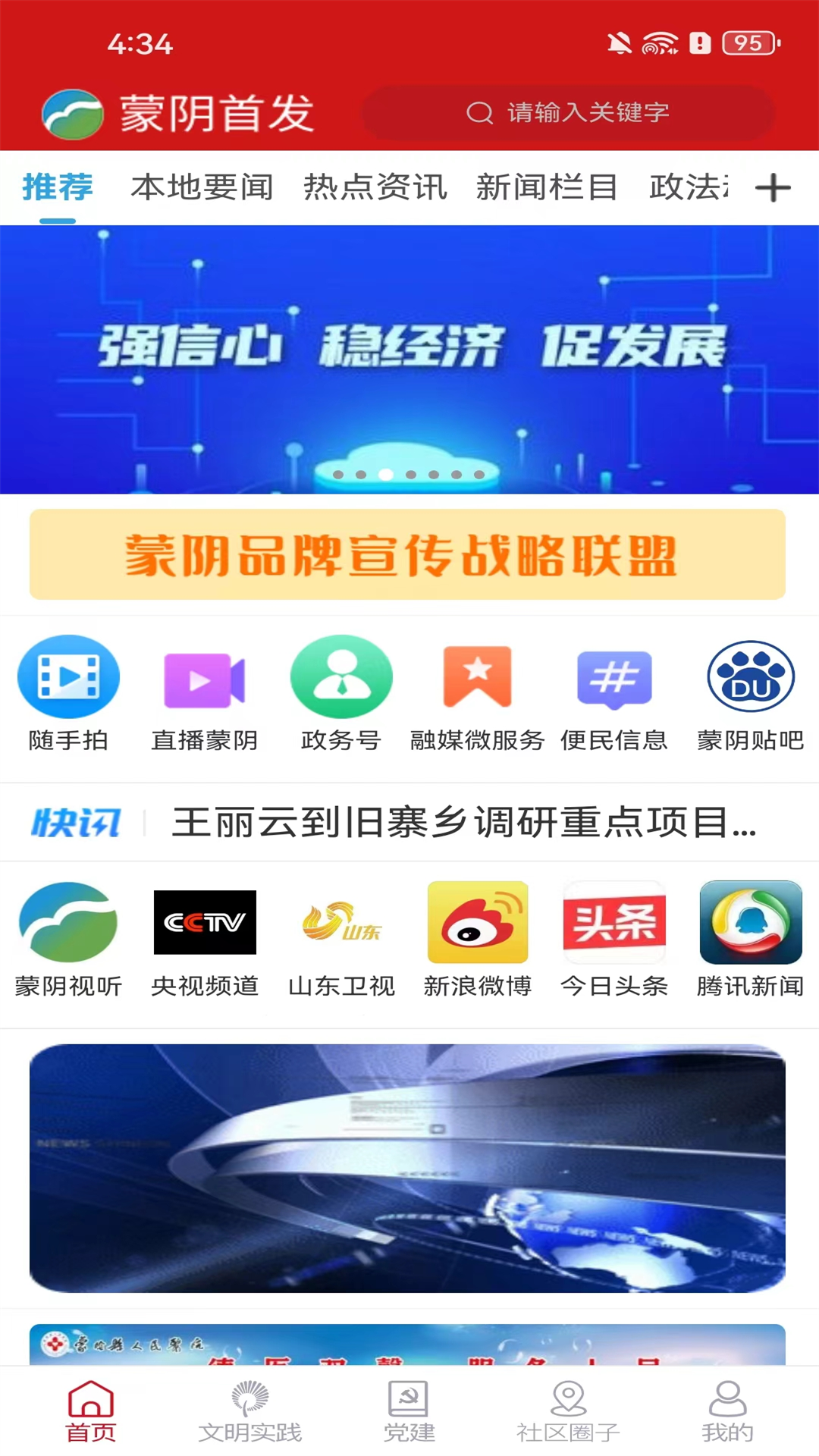Image resolution: width=819 pixels, height=1456 pixels.
Task: Open 新浪微博 shortcut
Action: pyautogui.click(x=477, y=939)
